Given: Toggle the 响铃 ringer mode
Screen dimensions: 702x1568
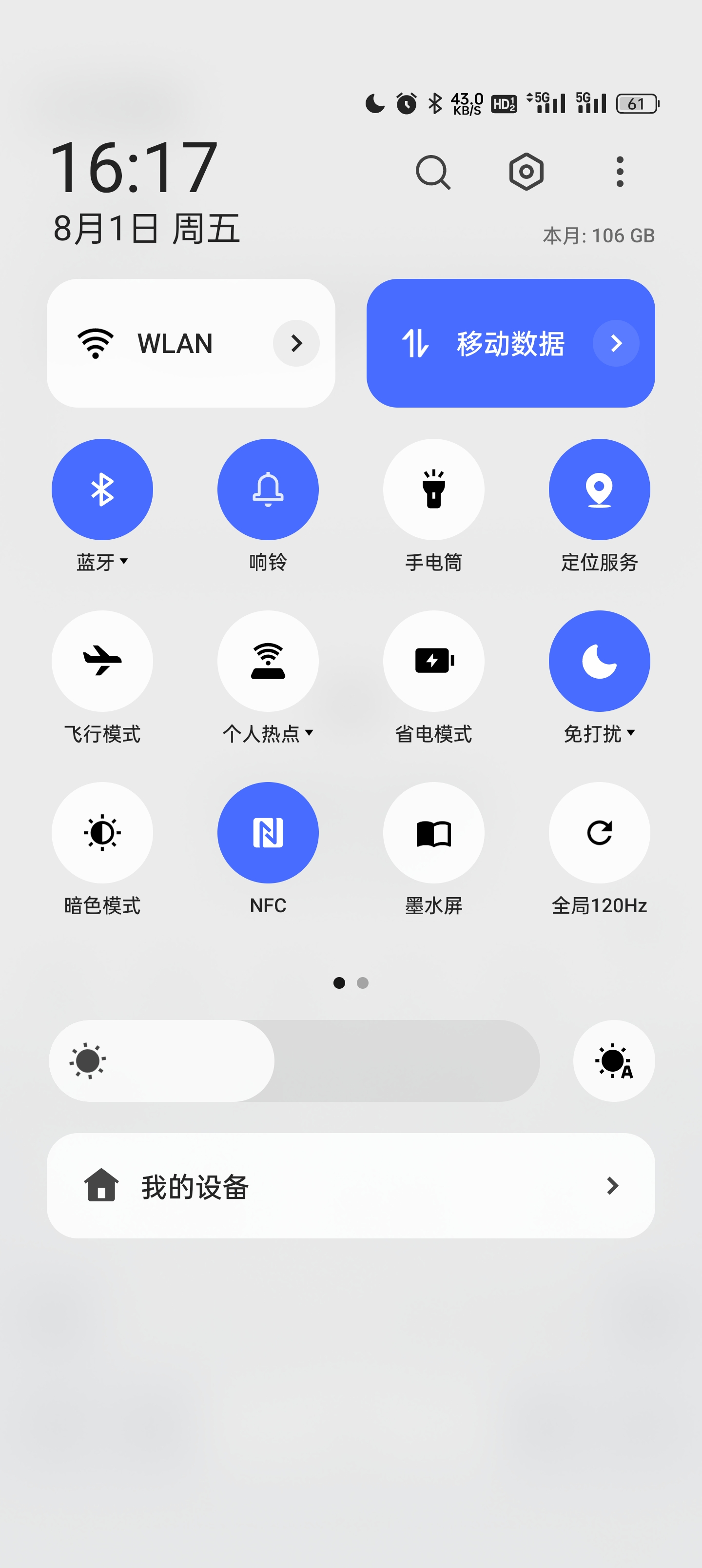Looking at the screenshot, I should pyautogui.click(x=268, y=490).
